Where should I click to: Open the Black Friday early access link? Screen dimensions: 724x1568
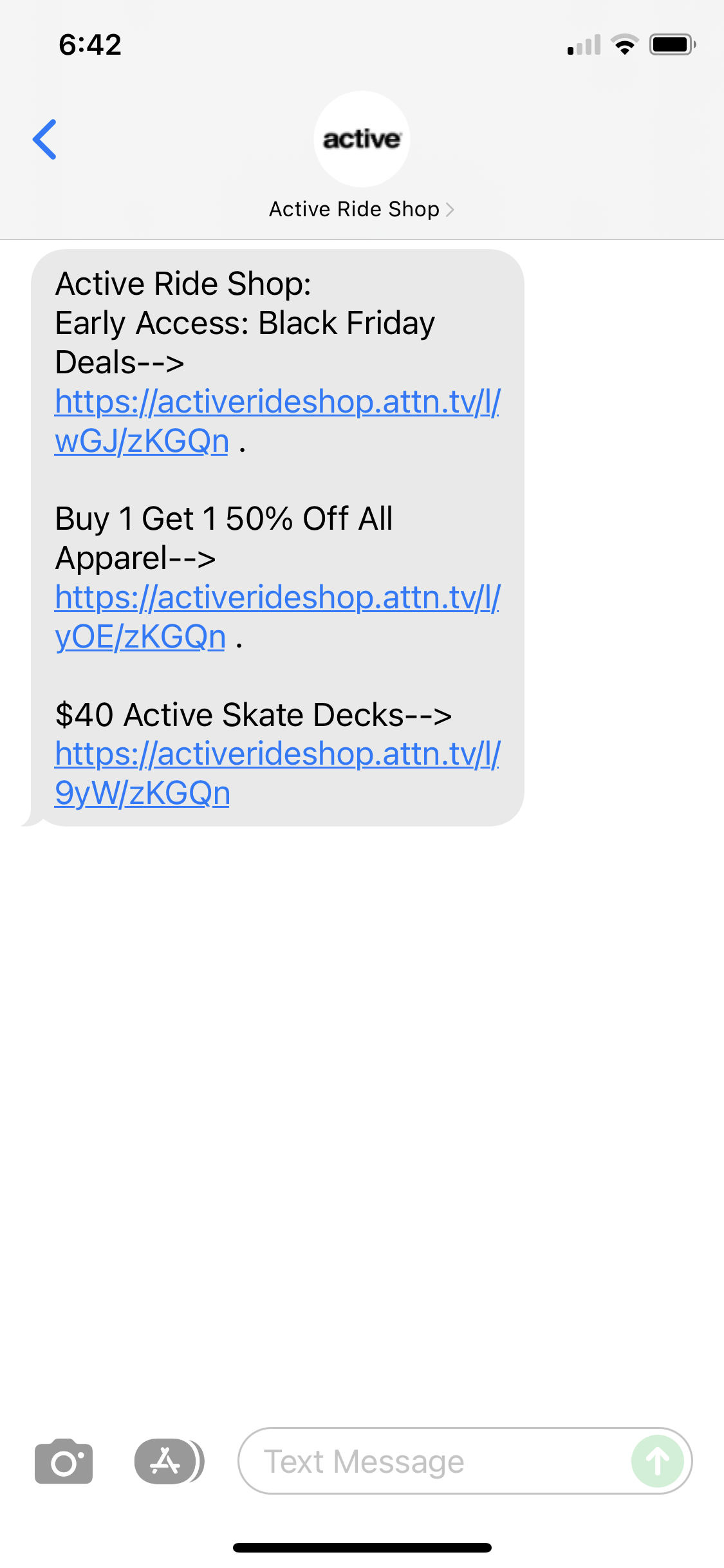click(x=277, y=422)
